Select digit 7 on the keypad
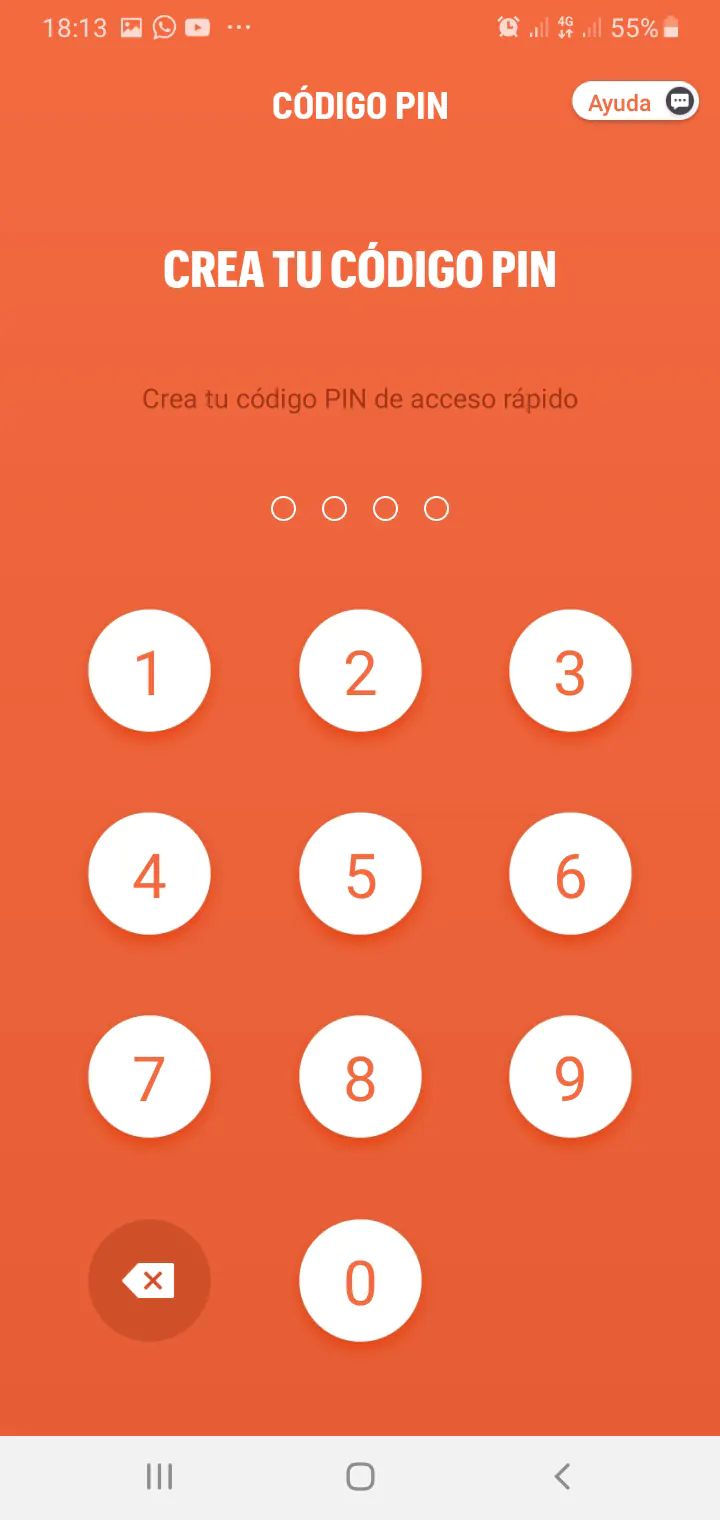The height and width of the screenshot is (1520, 720). click(x=149, y=1077)
